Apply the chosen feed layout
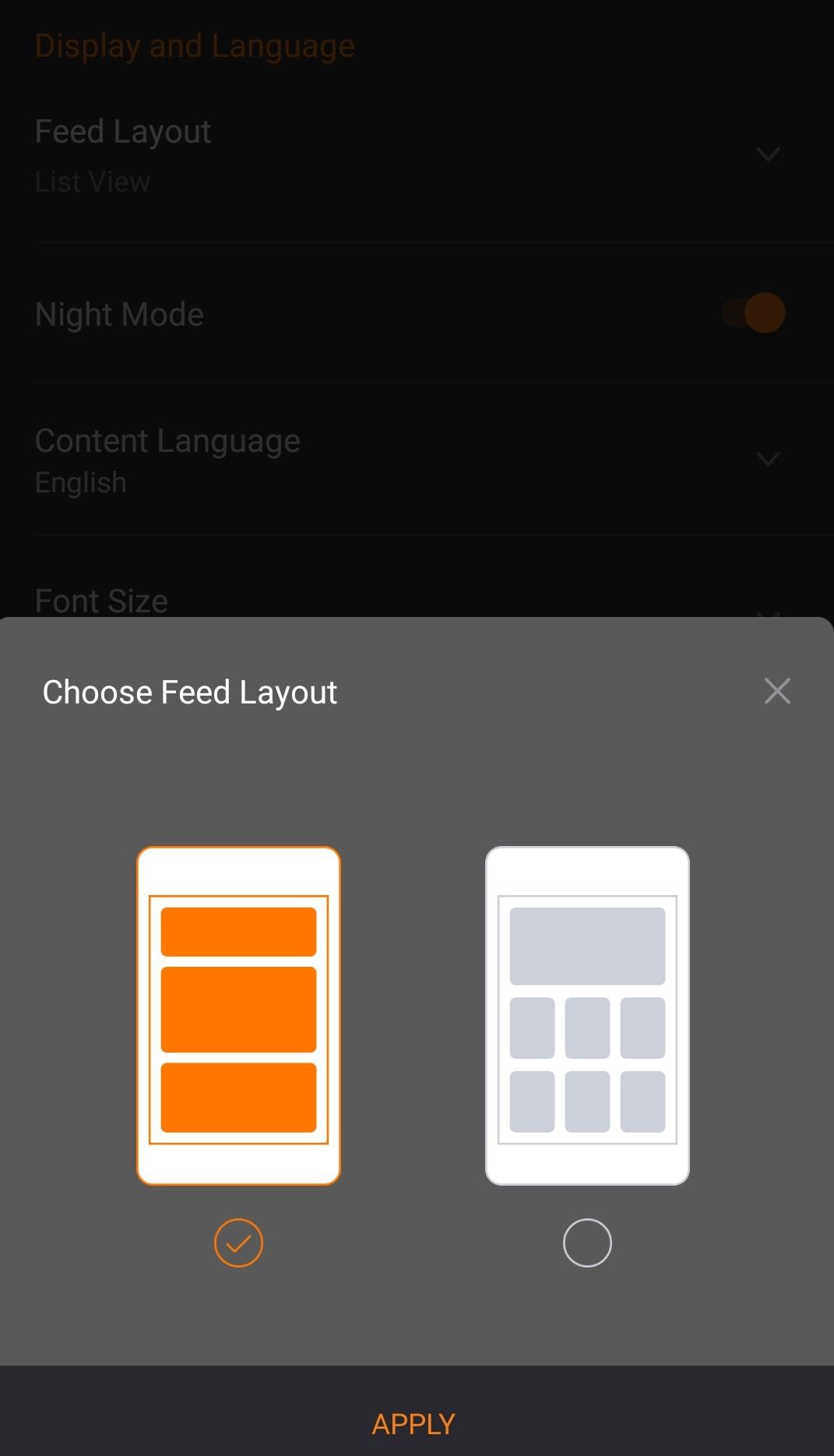Viewport: 834px width, 1456px height. pos(414,1424)
